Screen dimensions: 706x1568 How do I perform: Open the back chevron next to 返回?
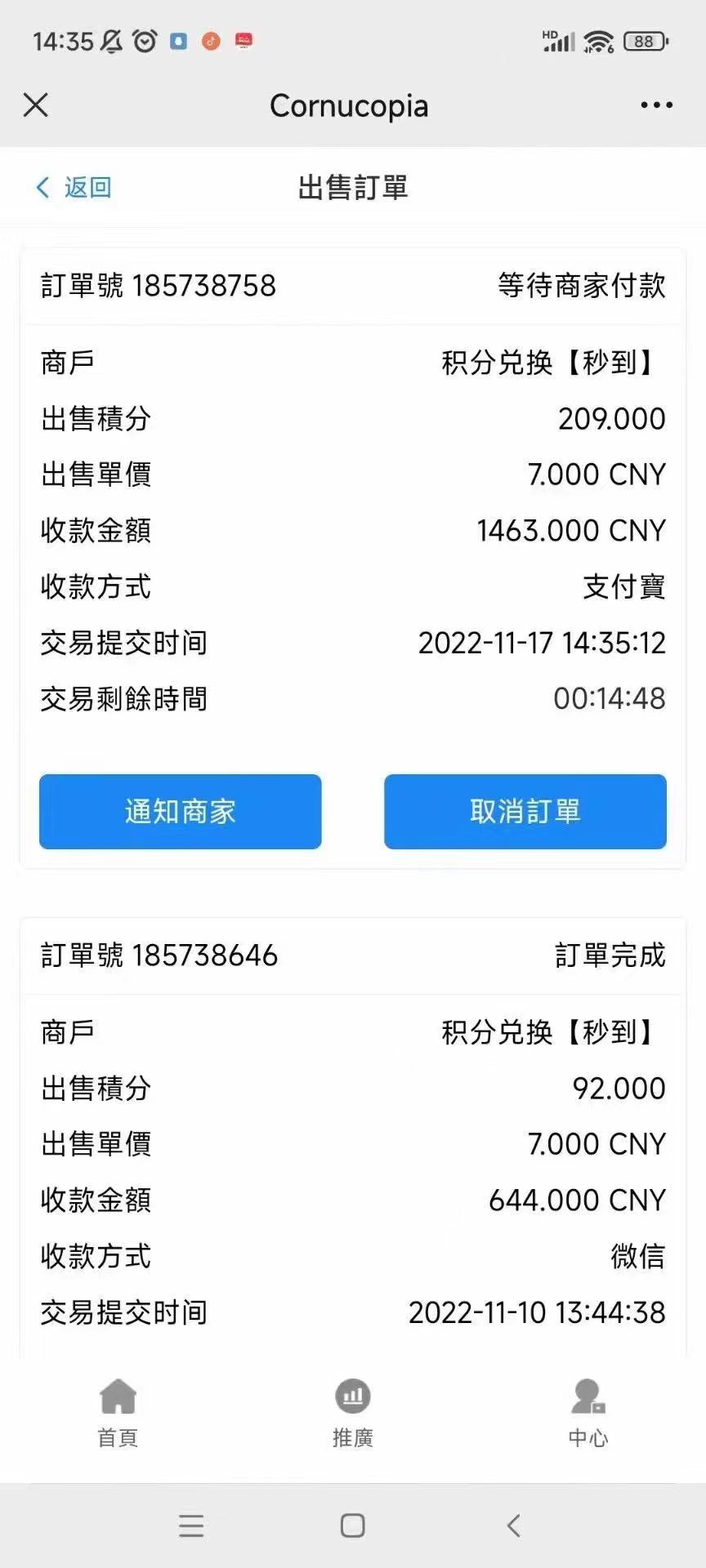pyautogui.click(x=42, y=187)
